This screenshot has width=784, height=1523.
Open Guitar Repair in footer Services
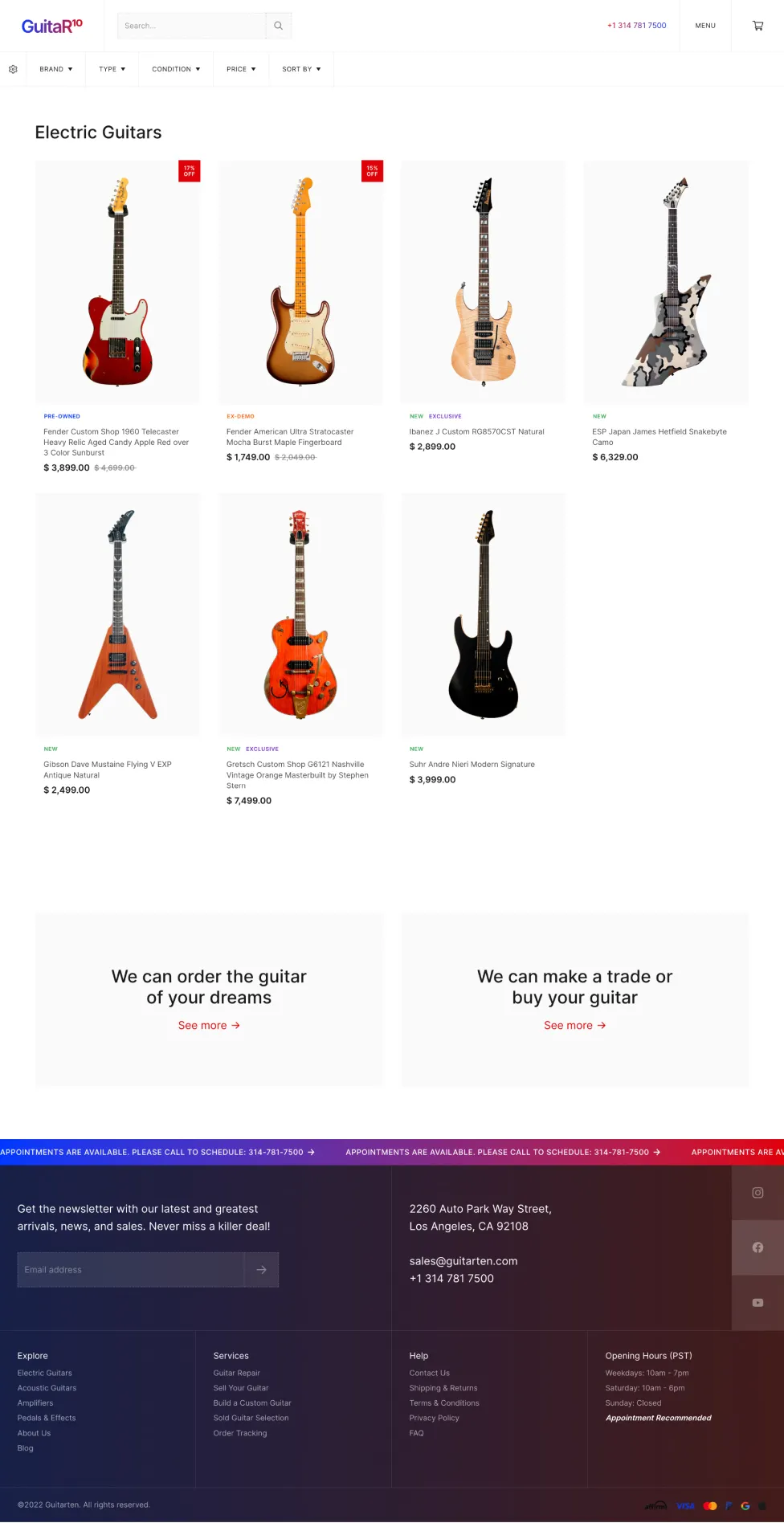pyautogui.click(x=236, y=1374)
